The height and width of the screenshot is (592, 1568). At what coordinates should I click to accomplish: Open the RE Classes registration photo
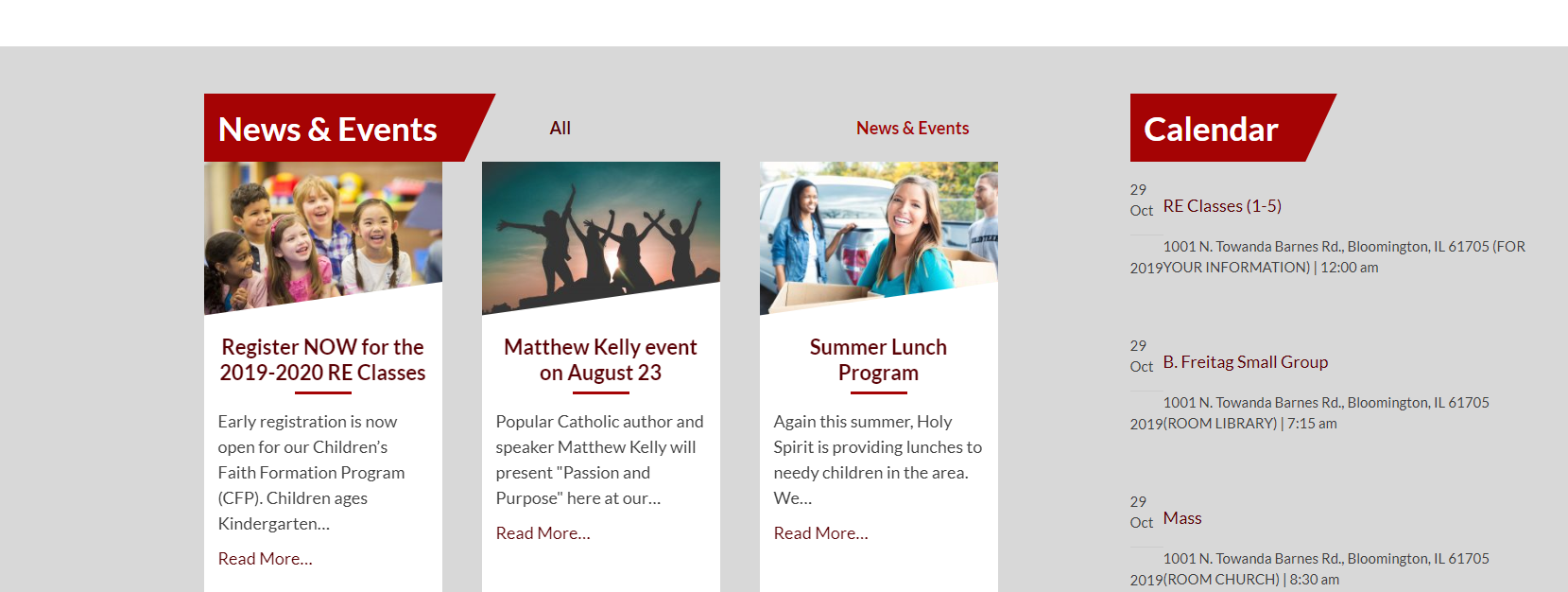point(322,236)
